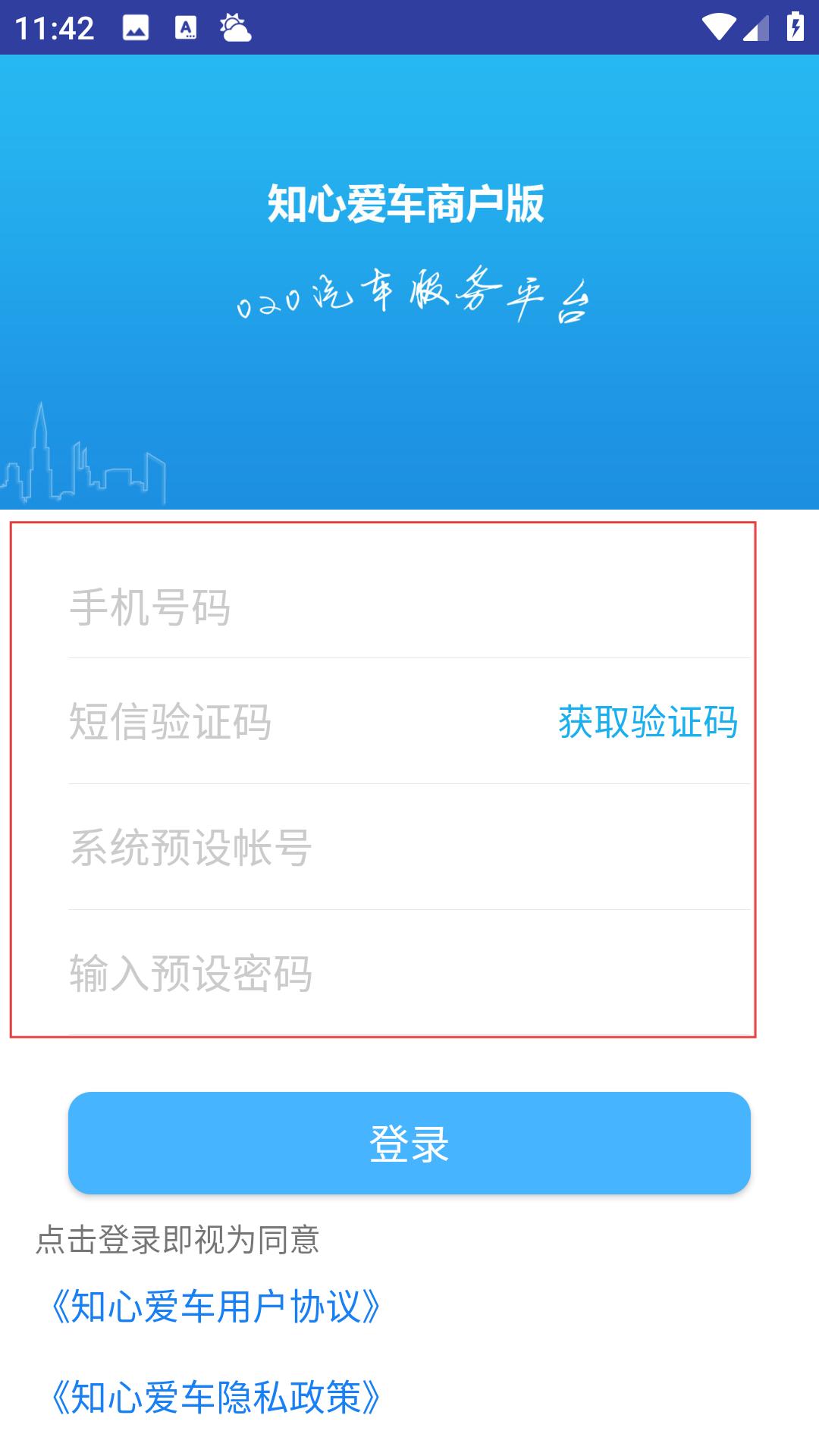Tap the 输入预设密码 password field
The height and width of the screenshot is (1456, 819).
(x=409, y=973)
